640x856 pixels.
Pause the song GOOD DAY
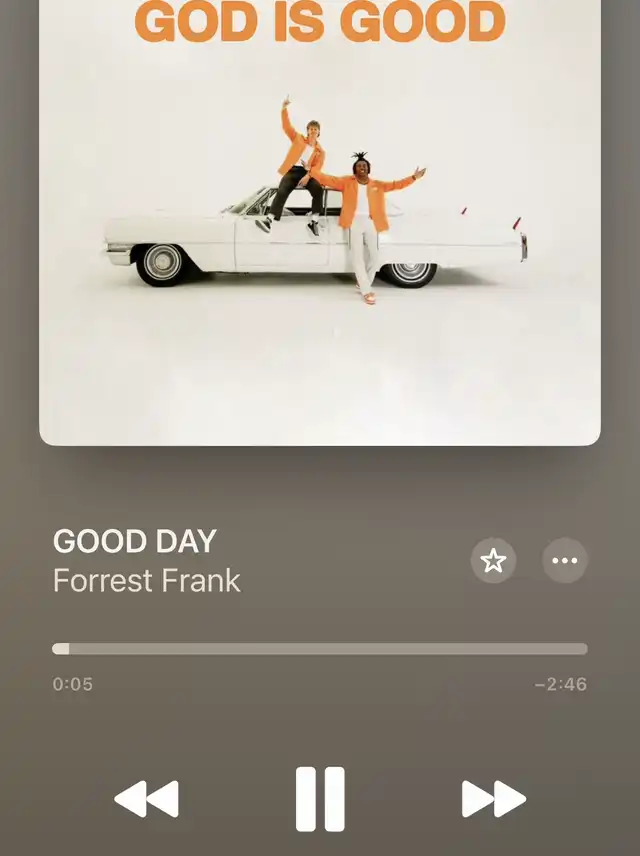[320, 799]
